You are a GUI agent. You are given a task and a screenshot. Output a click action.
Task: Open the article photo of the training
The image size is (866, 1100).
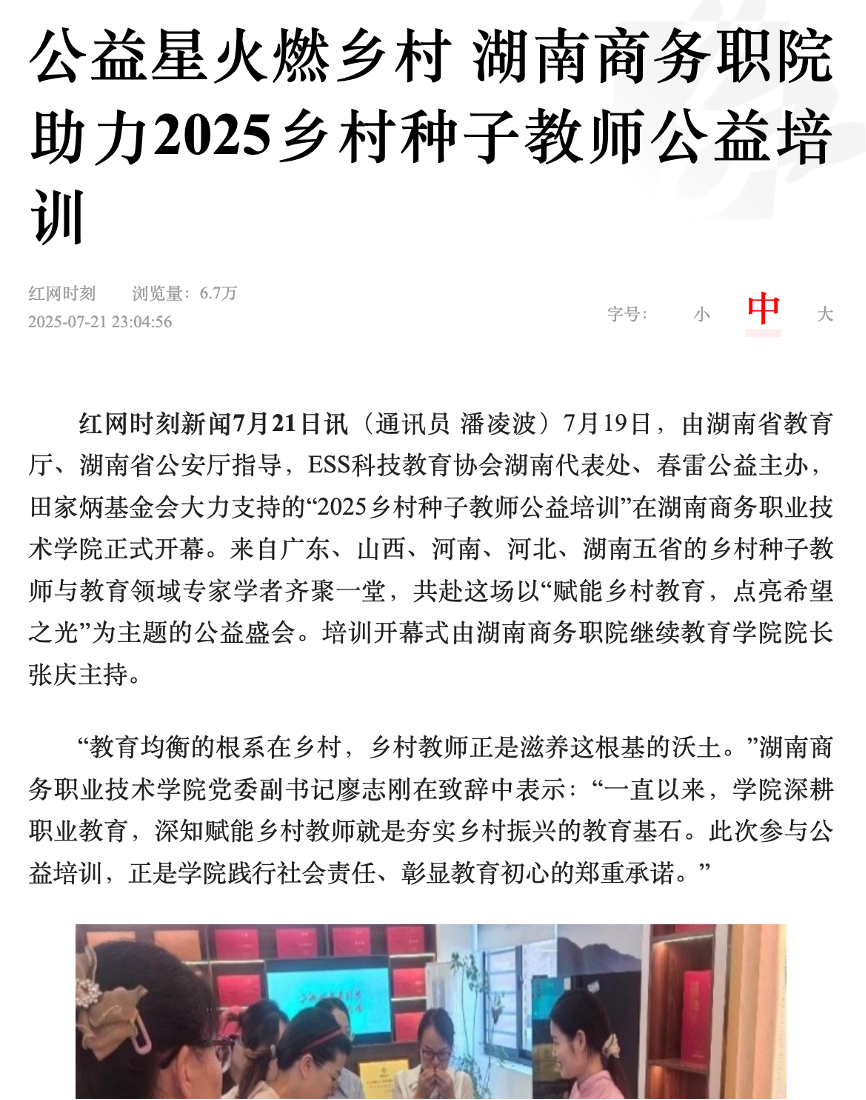pos(431,1010)
